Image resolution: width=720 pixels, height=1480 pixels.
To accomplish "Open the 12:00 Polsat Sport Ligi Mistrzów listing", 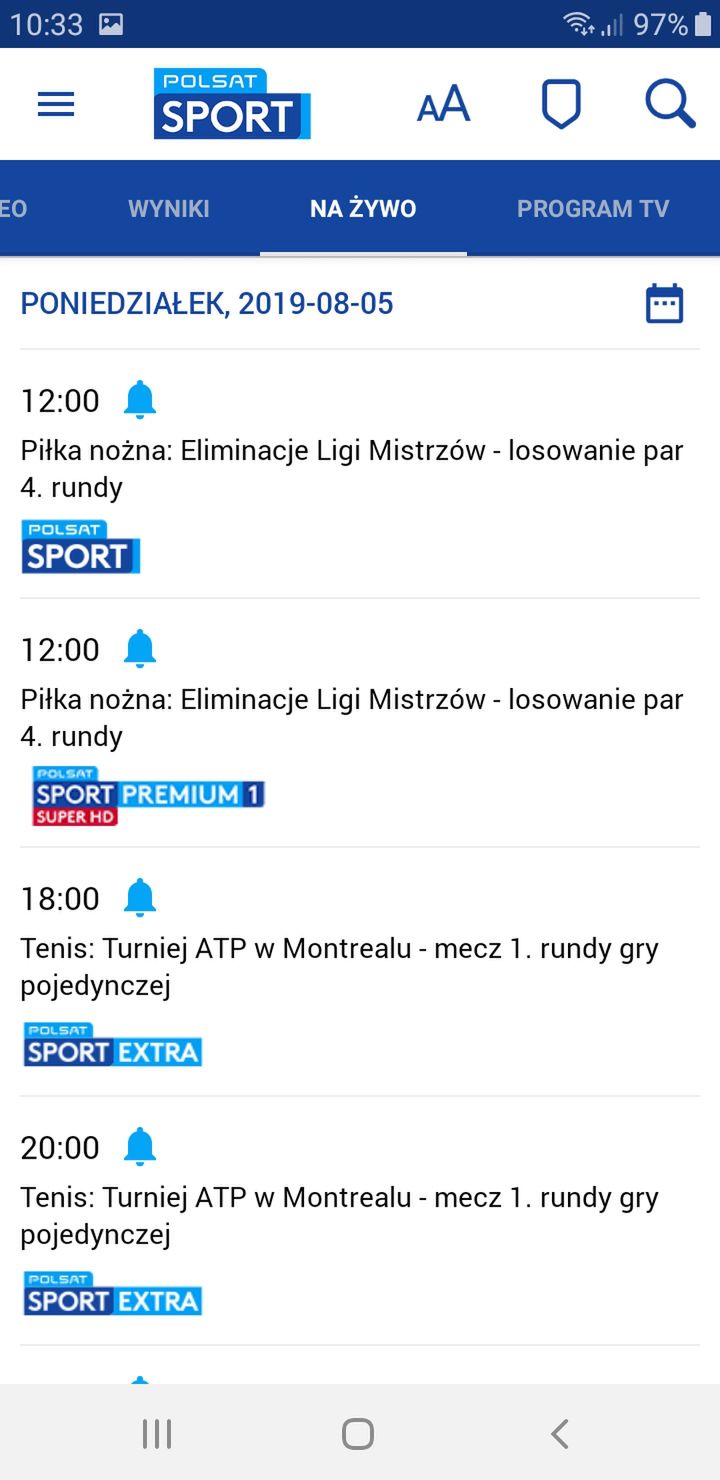I will coord(360,474).
